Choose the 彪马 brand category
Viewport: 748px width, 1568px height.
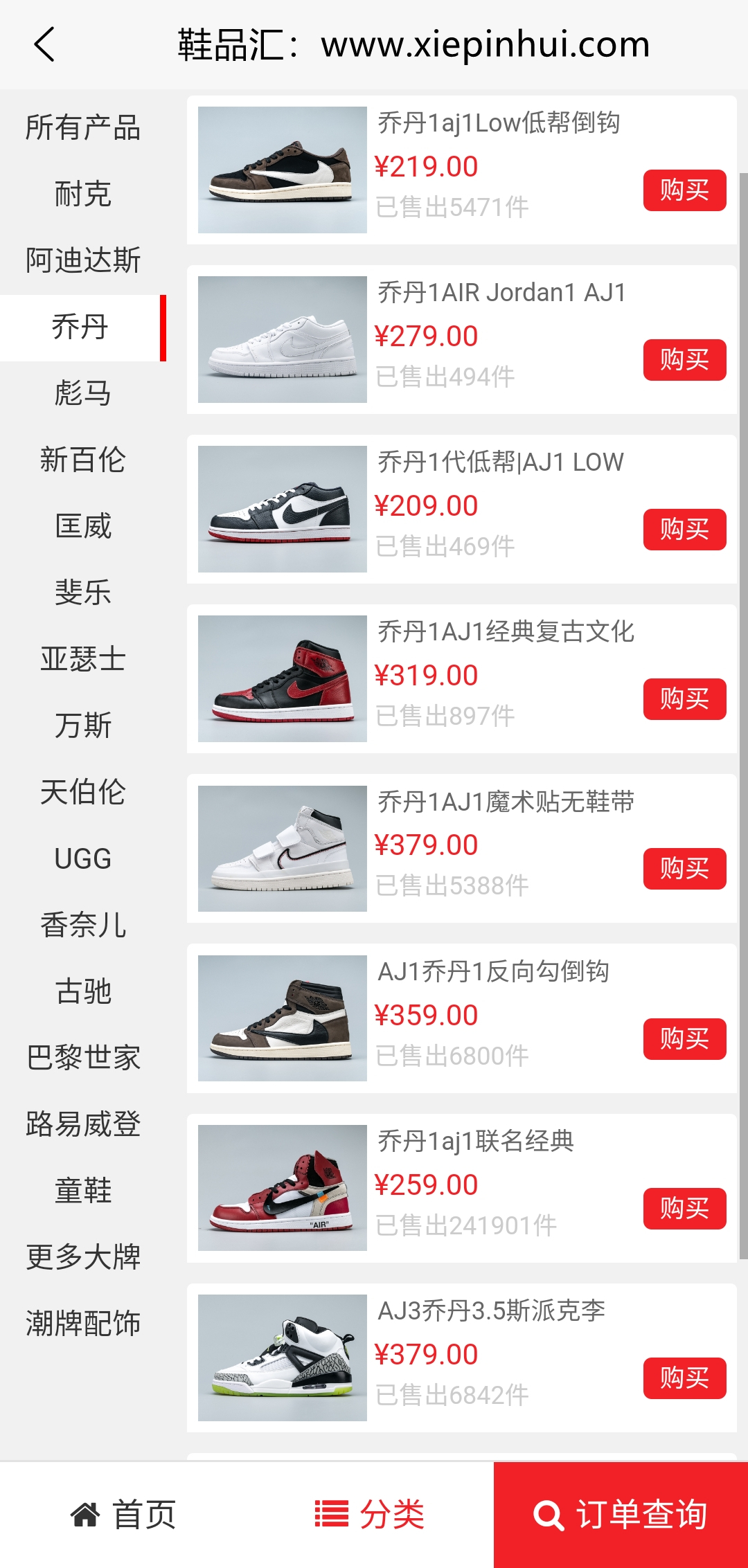(x=83, y=393)
